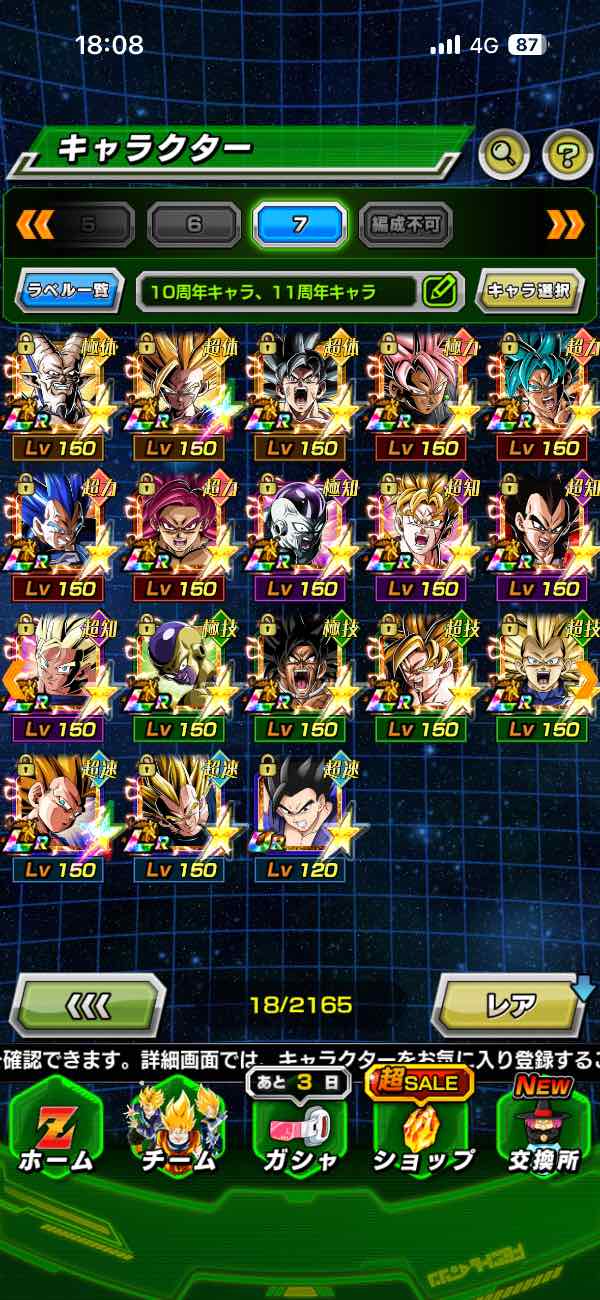This screenshot has height=1300, width=600.
Task: Open ラベル一覧 label list
Action: coord(69,292)
